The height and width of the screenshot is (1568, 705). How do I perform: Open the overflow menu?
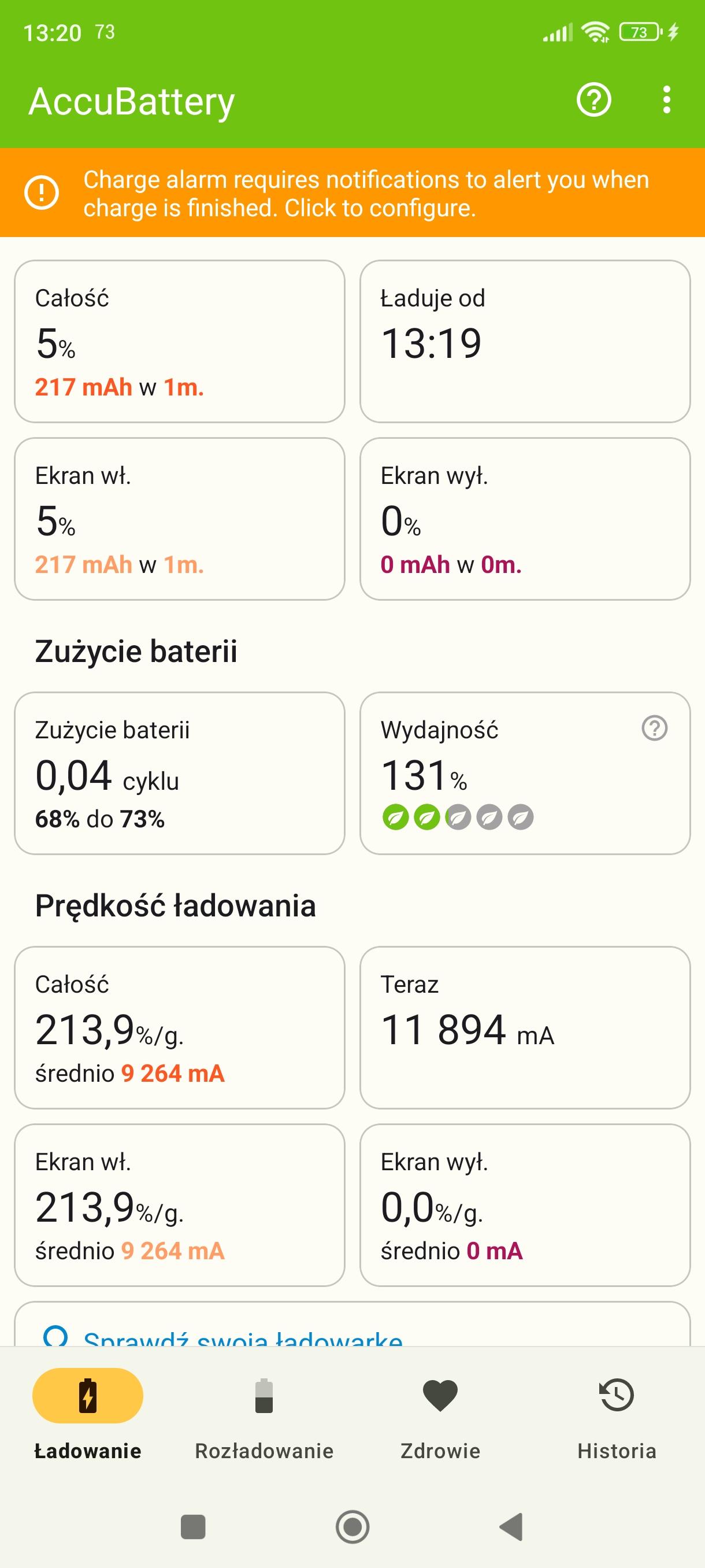(x=667, y=100)
